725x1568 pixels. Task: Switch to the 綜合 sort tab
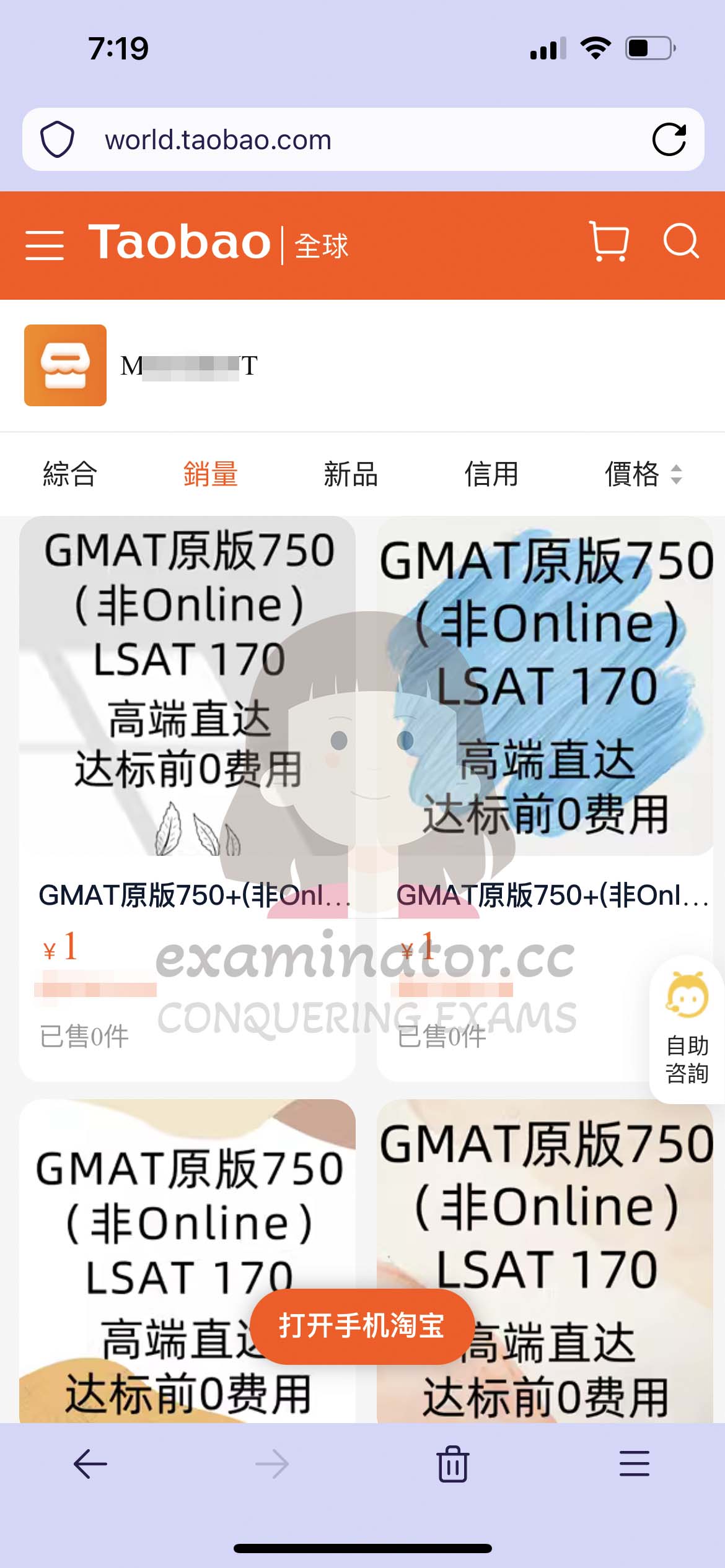[70, 474]
